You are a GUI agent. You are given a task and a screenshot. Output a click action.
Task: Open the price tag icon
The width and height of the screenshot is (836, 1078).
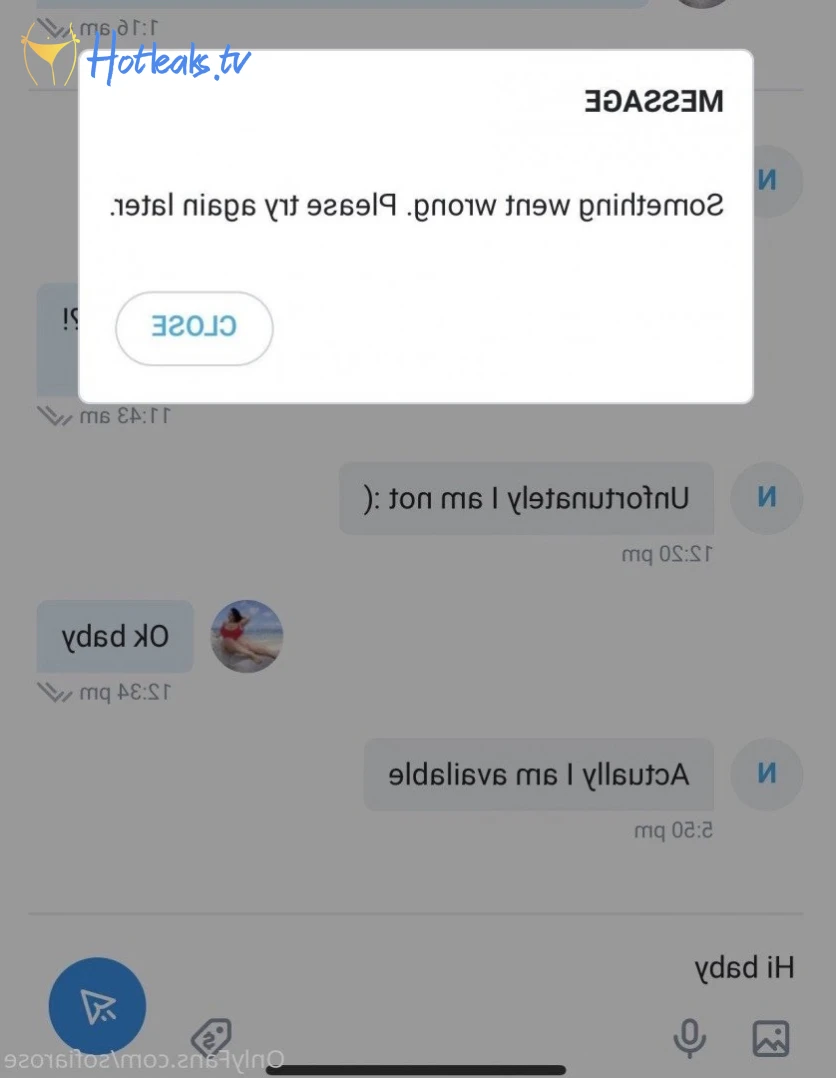[x=211, y=1037]
